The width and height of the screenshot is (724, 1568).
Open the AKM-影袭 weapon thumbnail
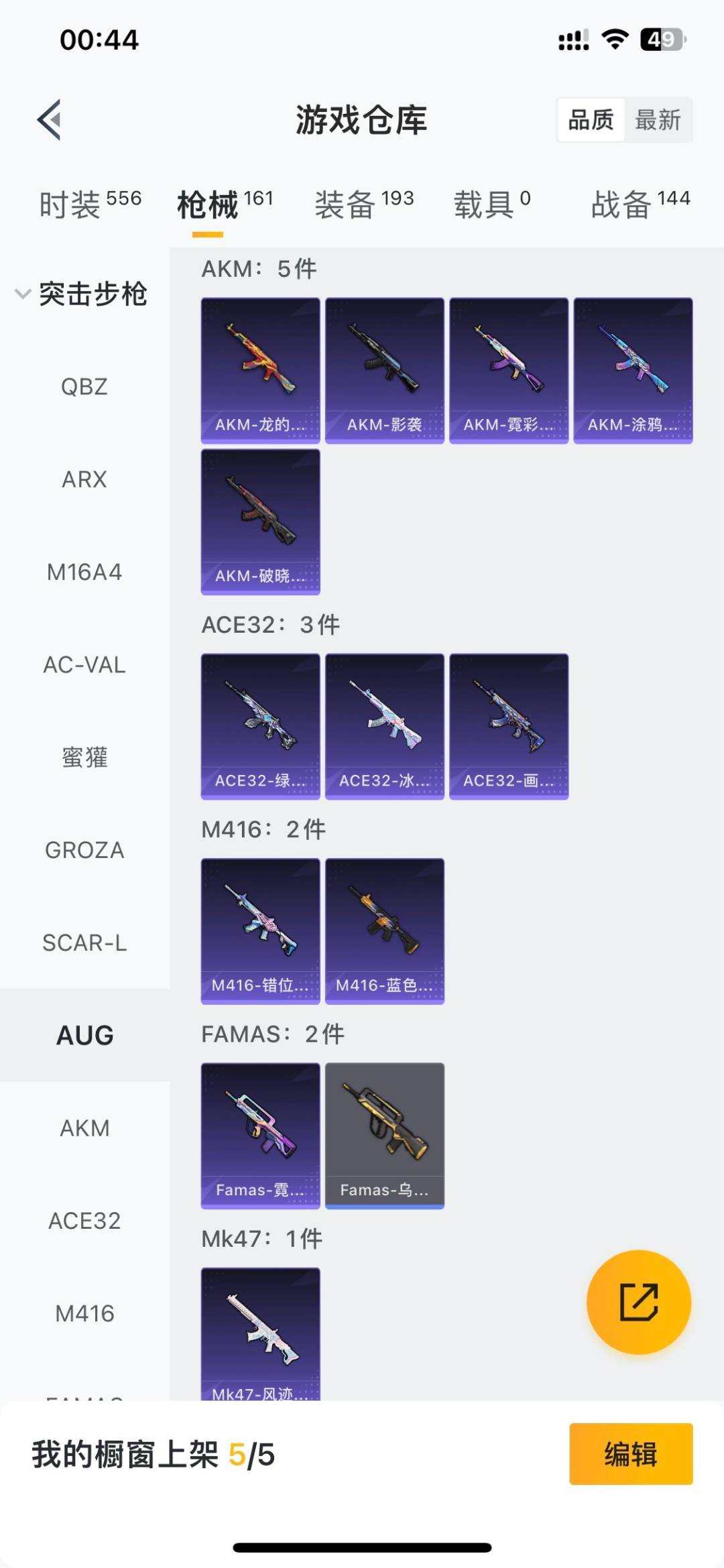point(384,369)
